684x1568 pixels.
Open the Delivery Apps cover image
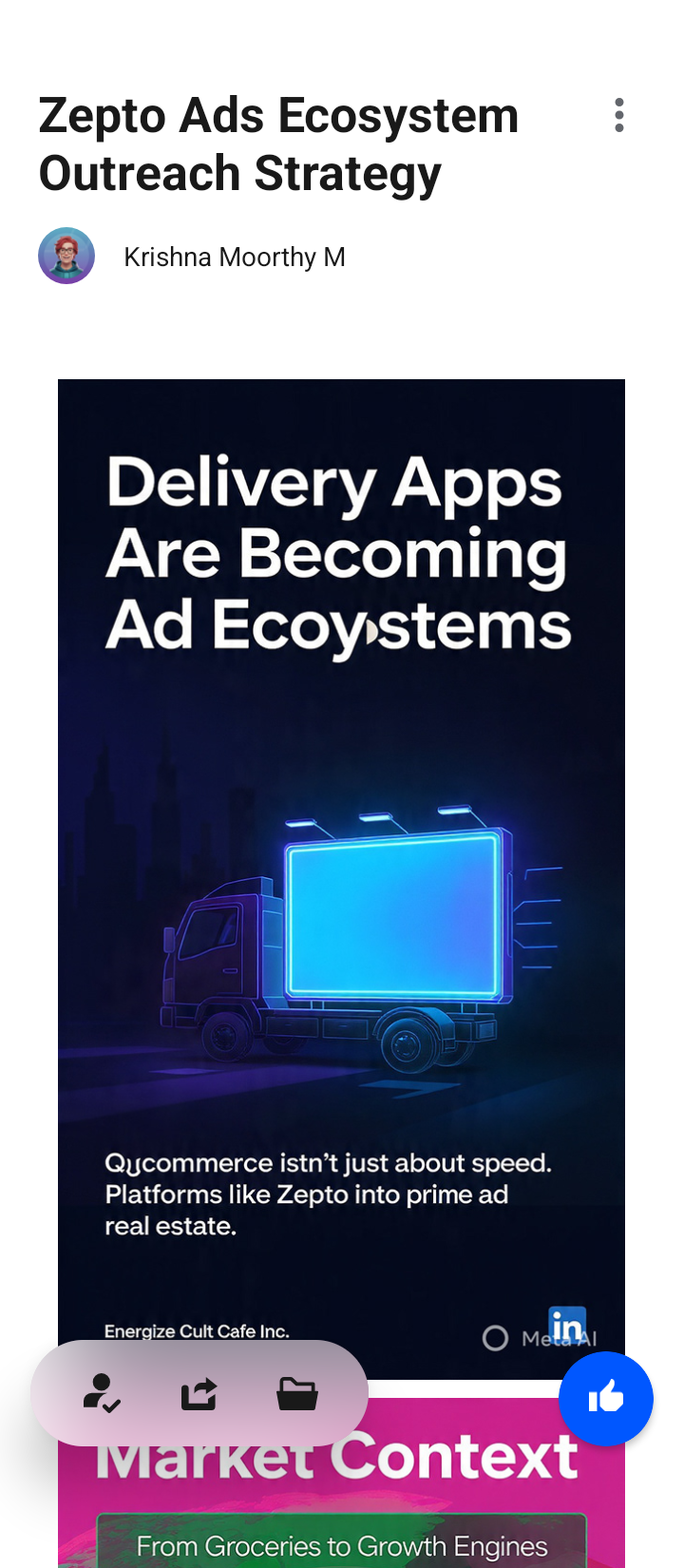[x=341, y=855]
